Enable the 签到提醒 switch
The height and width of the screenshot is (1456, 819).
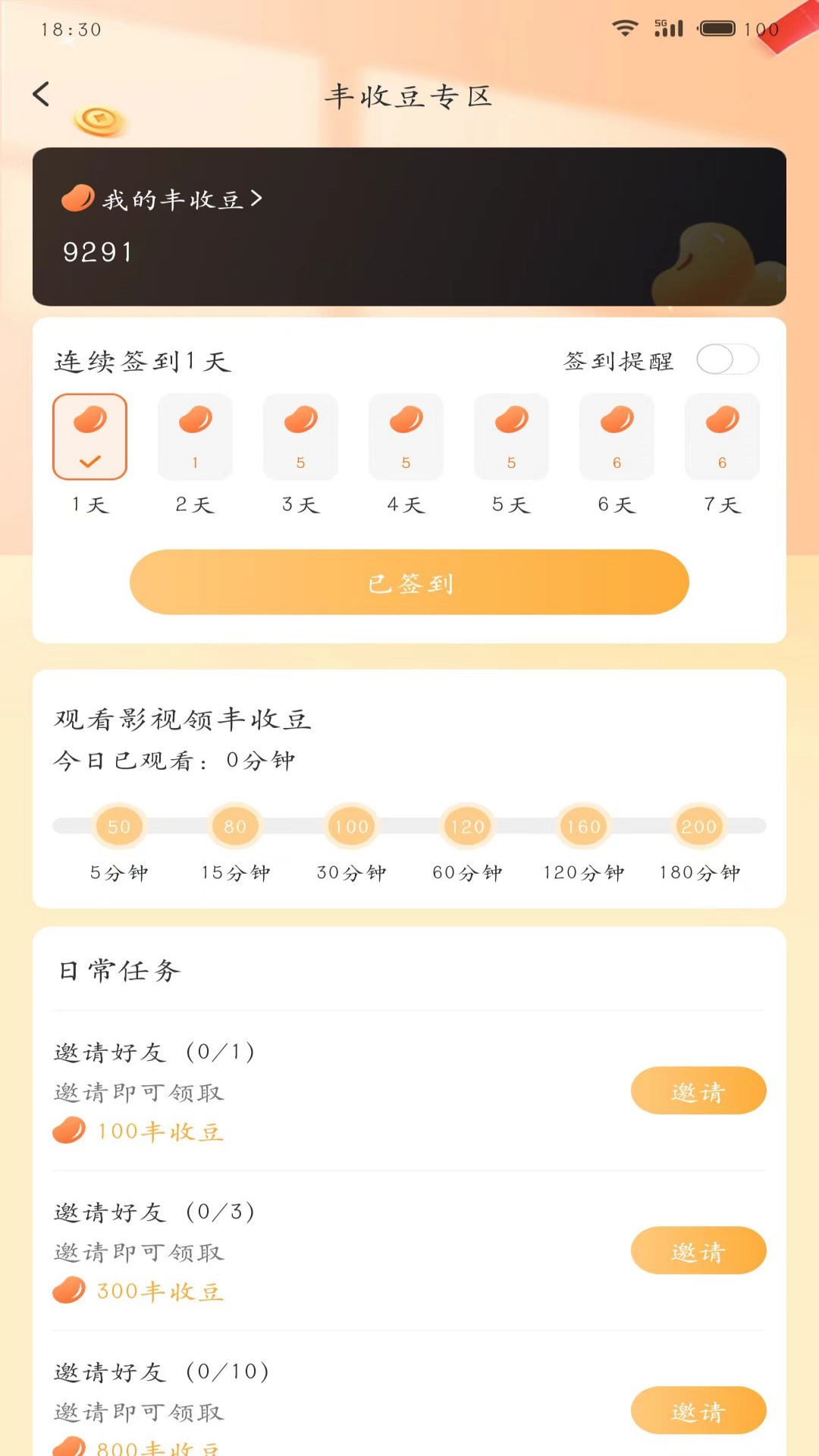(727, 359)
